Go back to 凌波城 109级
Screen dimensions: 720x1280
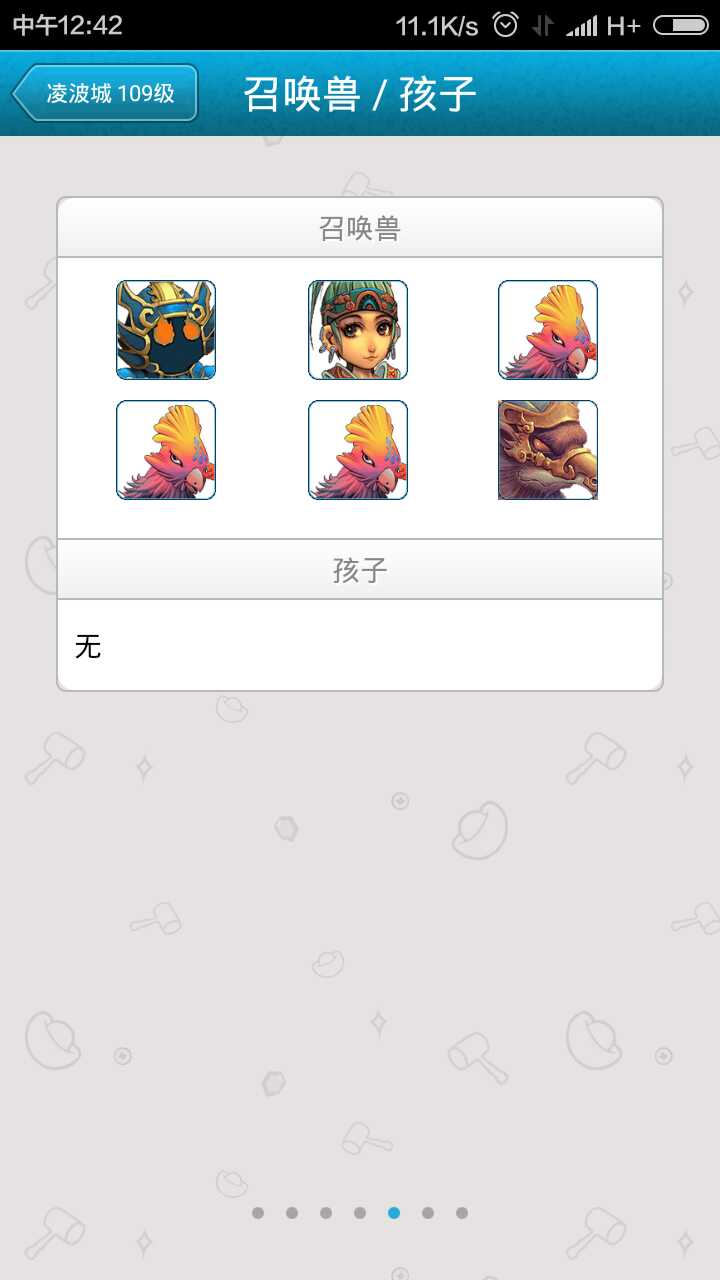pyautogui.click(x=105, y=94)
